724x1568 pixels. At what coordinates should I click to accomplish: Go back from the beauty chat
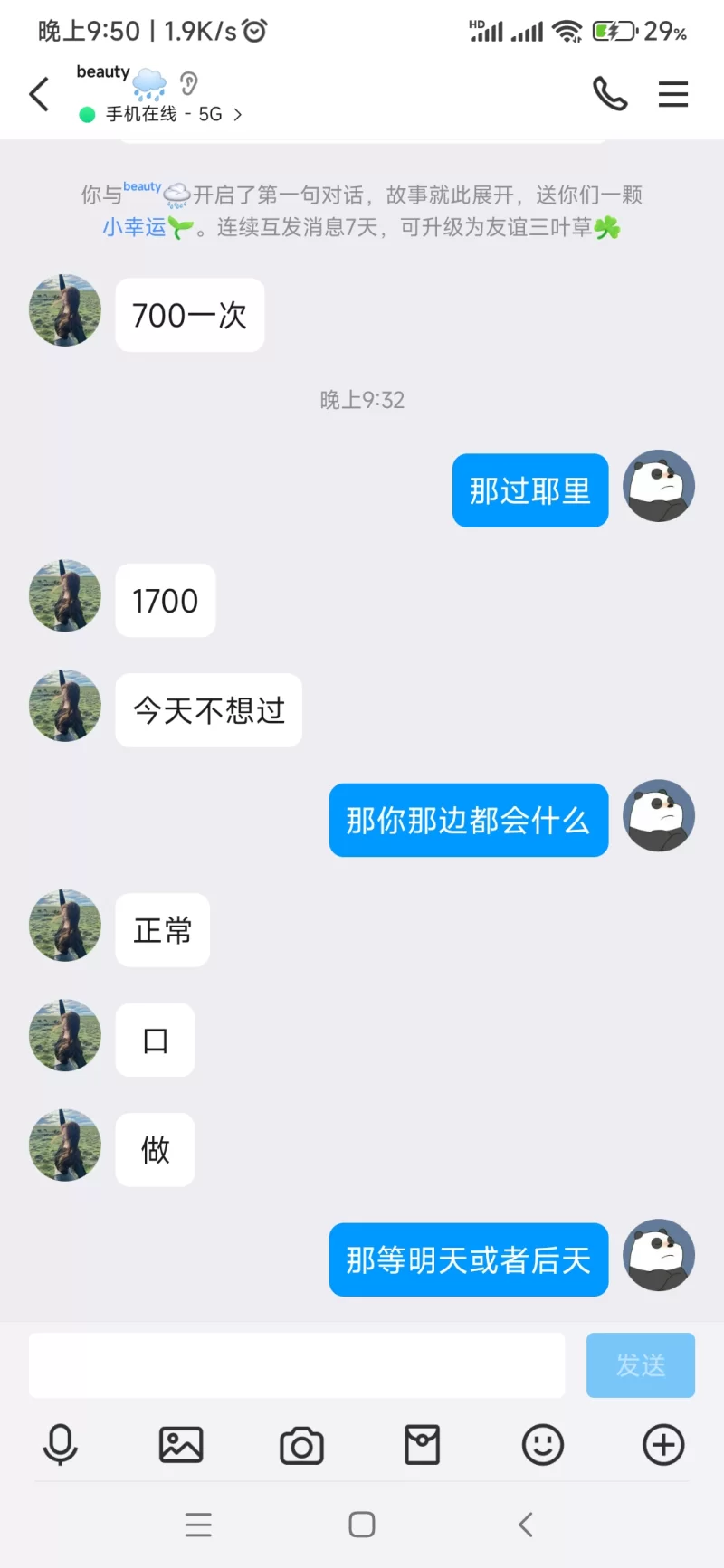pos(39,94)
